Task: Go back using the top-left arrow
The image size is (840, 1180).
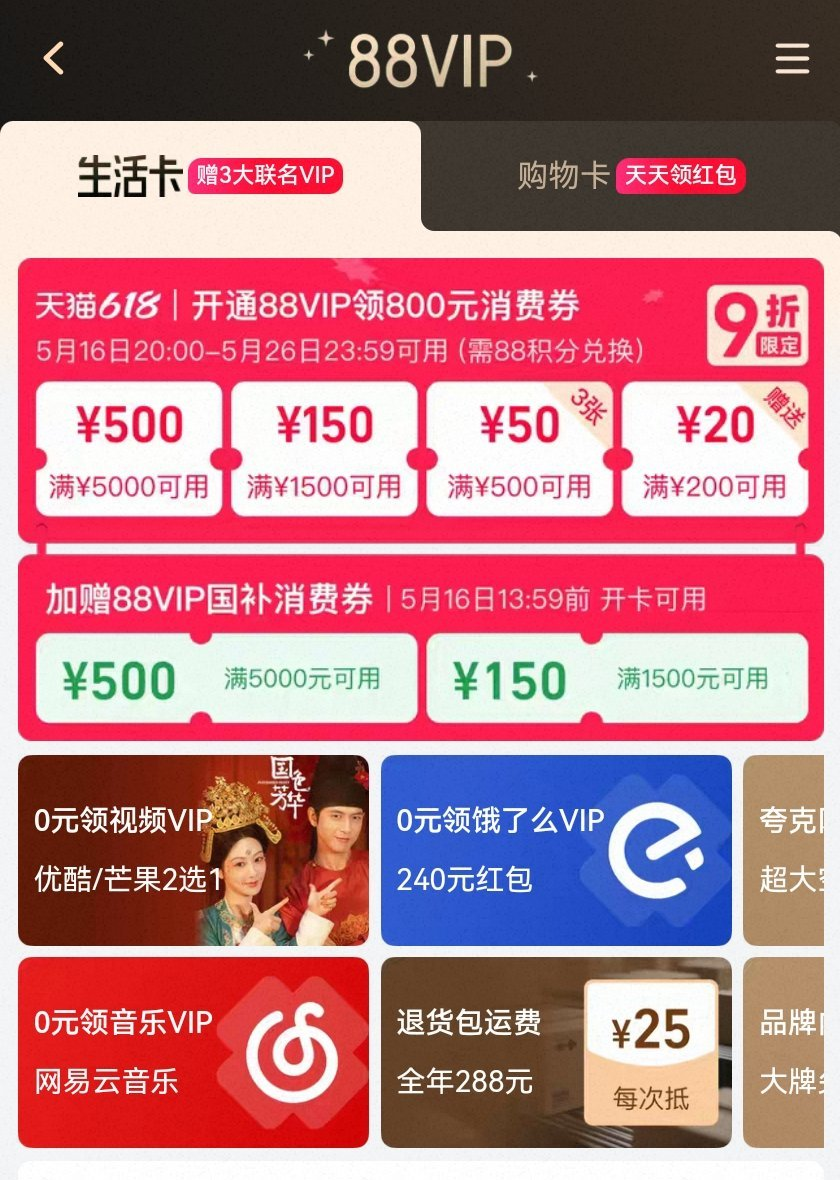Action: pos(54,58)
